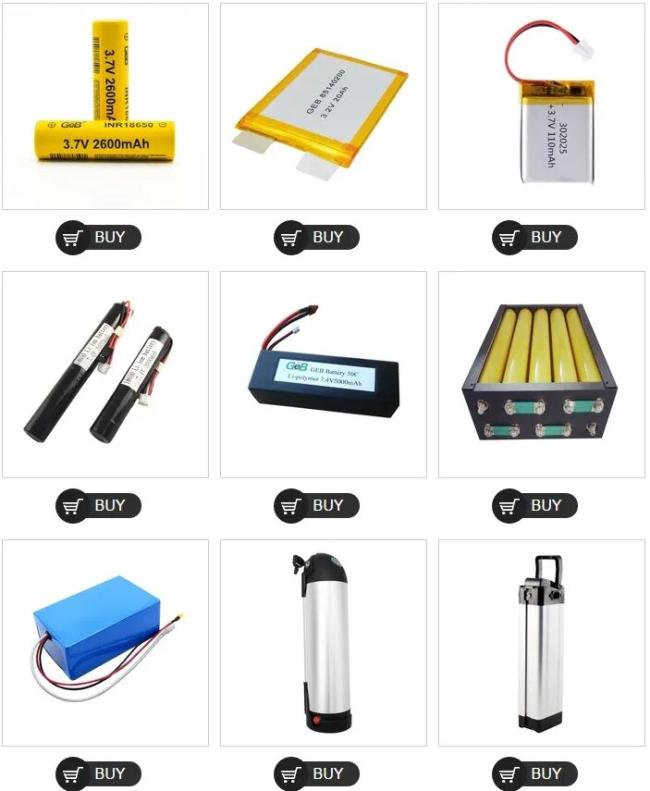Tap BUY under the yellow 18650 cells
This screenshot has width=650, height=791.
click(x=98, y=238)
